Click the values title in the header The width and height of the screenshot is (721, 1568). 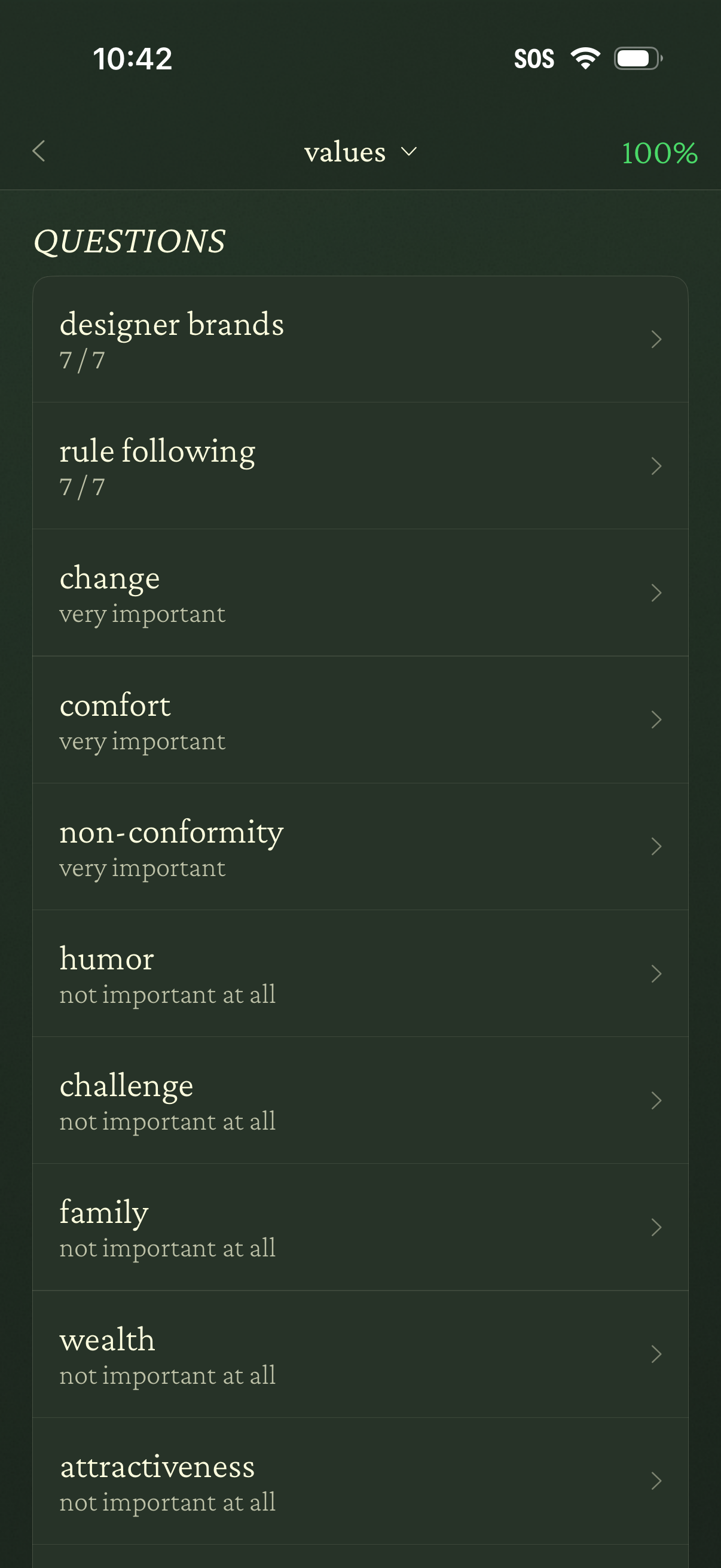[x=344, y=152]
